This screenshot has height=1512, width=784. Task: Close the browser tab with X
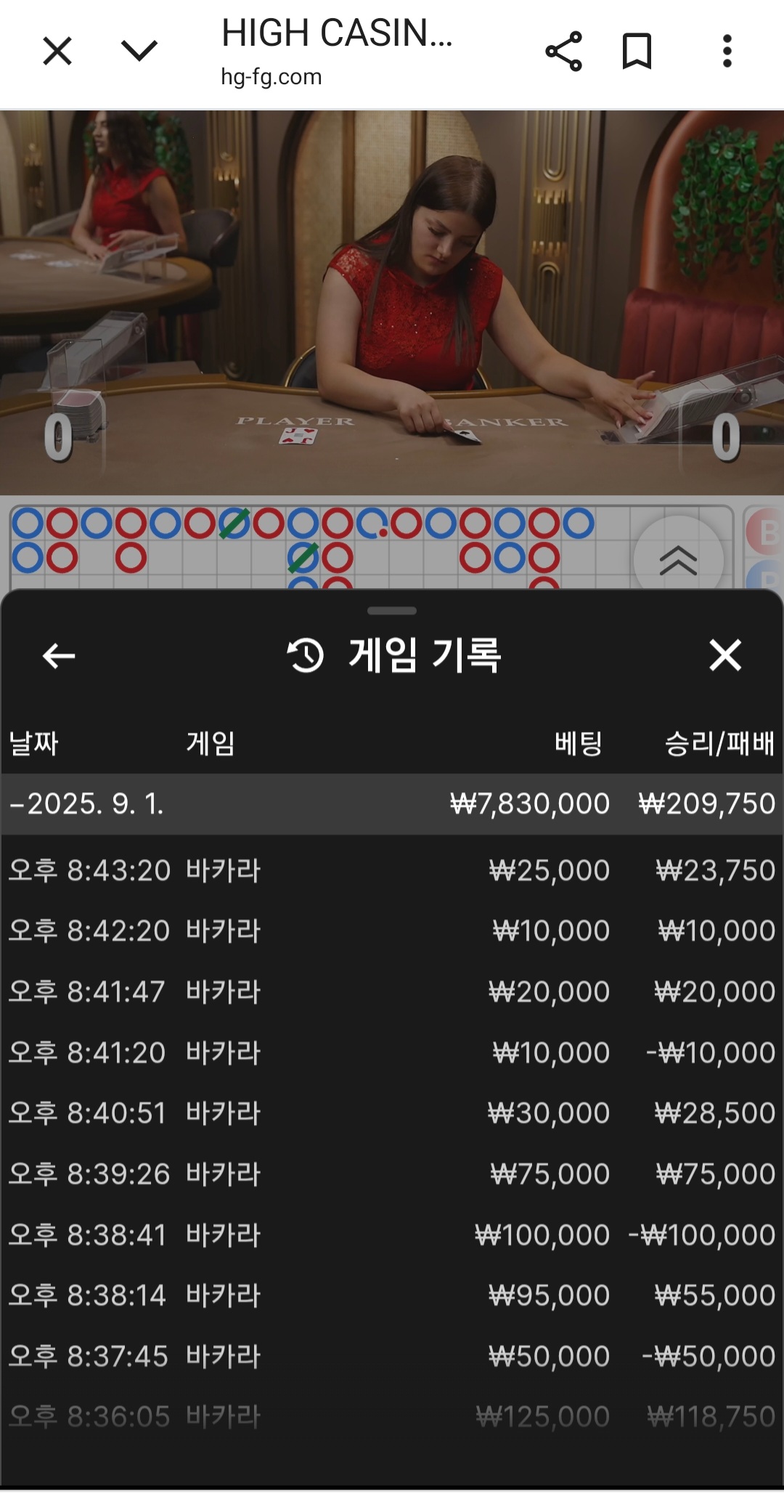[x=57, y=52]
